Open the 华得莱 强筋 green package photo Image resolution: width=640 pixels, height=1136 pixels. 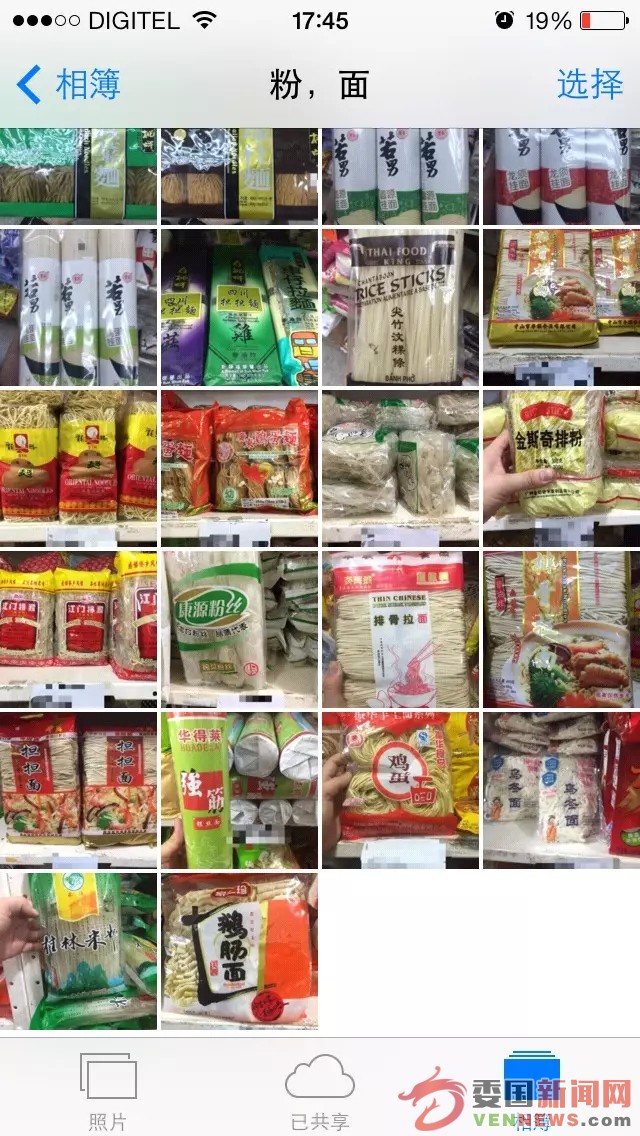tap(239, 790)
